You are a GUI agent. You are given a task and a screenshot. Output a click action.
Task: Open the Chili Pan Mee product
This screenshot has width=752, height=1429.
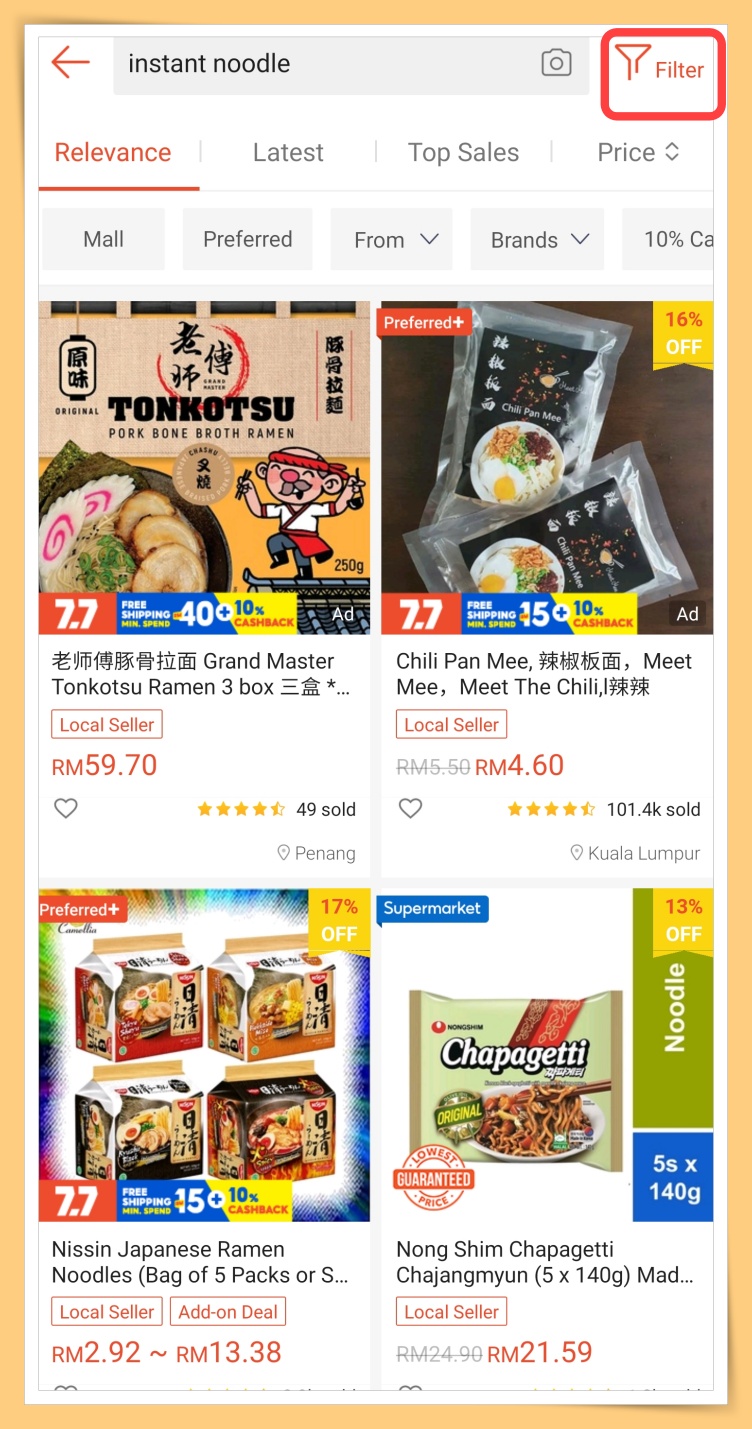[x=547, y=468]
